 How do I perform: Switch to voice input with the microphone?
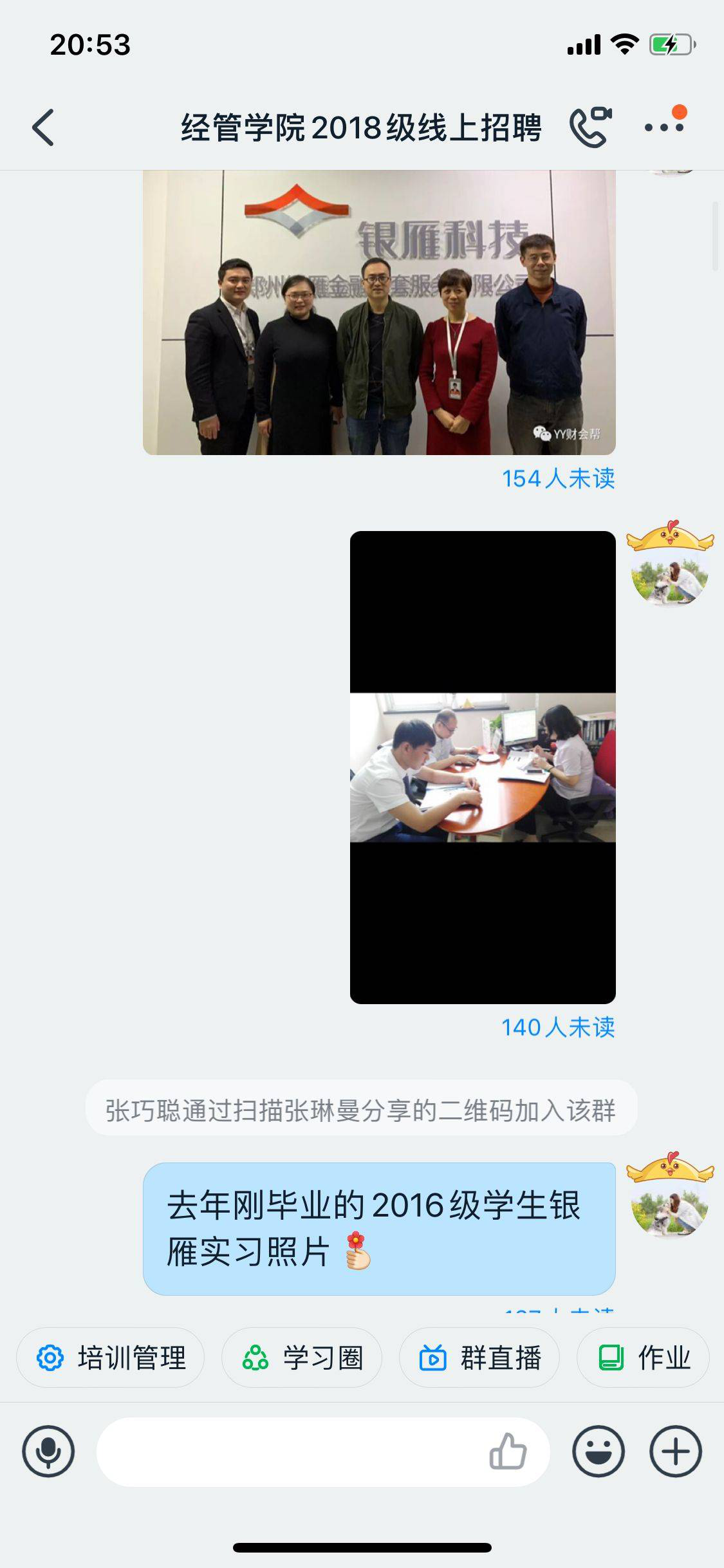coord(48,1451)
